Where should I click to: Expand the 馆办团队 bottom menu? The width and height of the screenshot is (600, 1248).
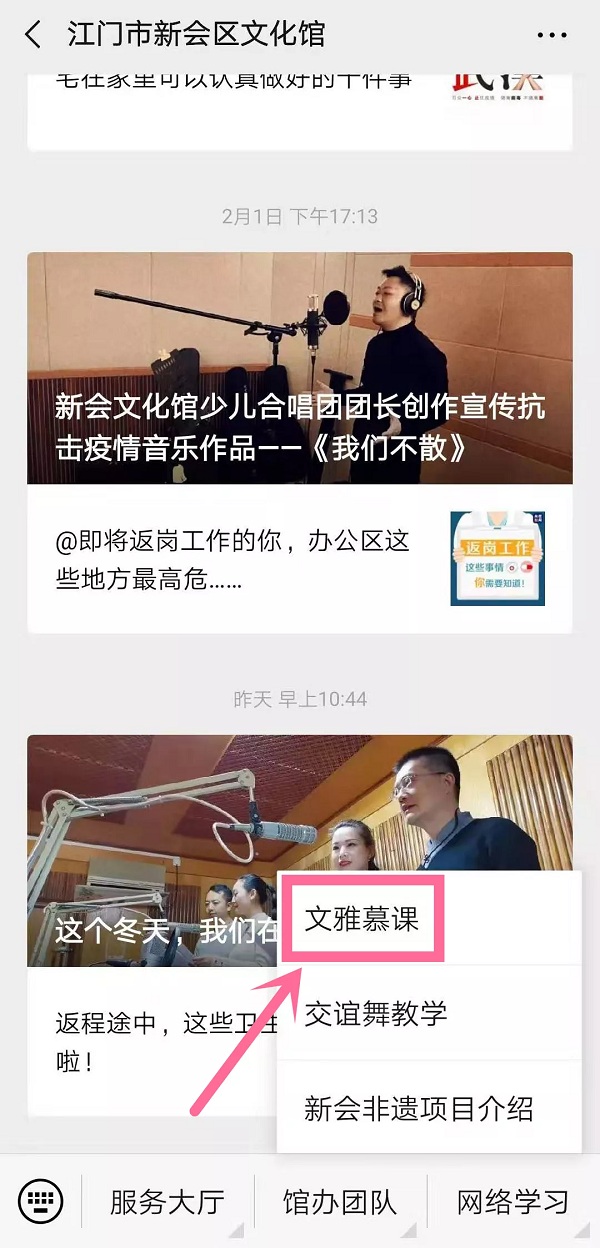point(340,1200)
